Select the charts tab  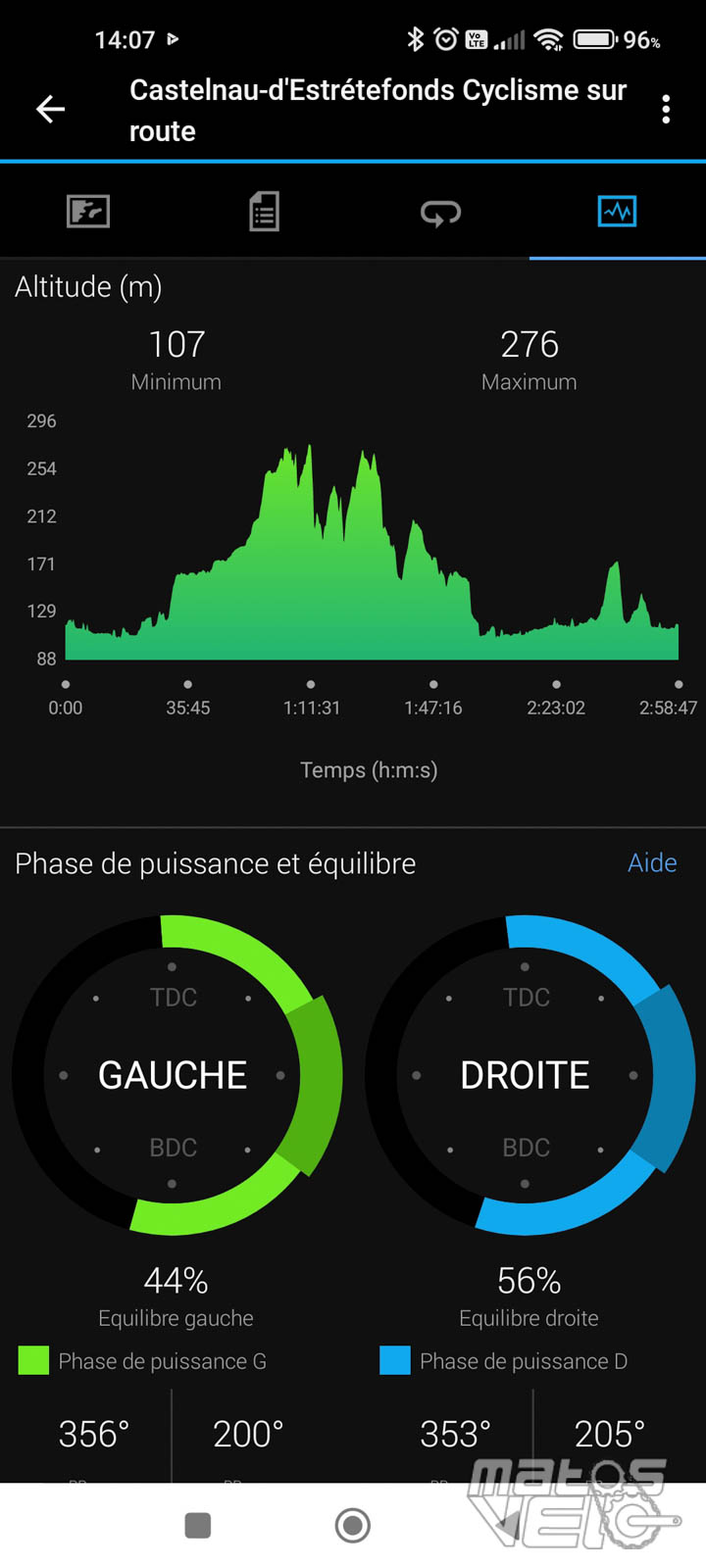(x=617, y=211)
